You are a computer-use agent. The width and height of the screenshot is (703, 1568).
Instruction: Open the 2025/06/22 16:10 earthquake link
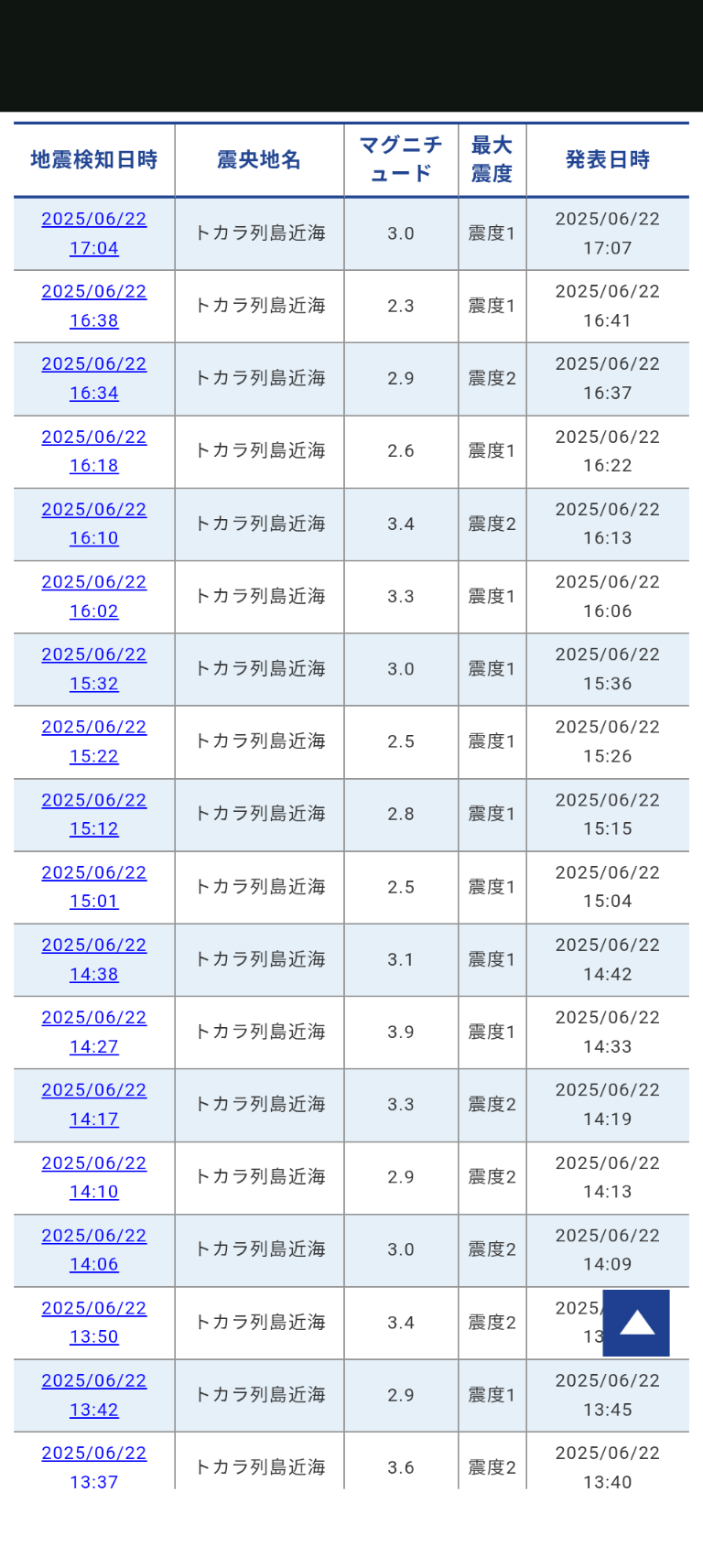click(94, 524)
